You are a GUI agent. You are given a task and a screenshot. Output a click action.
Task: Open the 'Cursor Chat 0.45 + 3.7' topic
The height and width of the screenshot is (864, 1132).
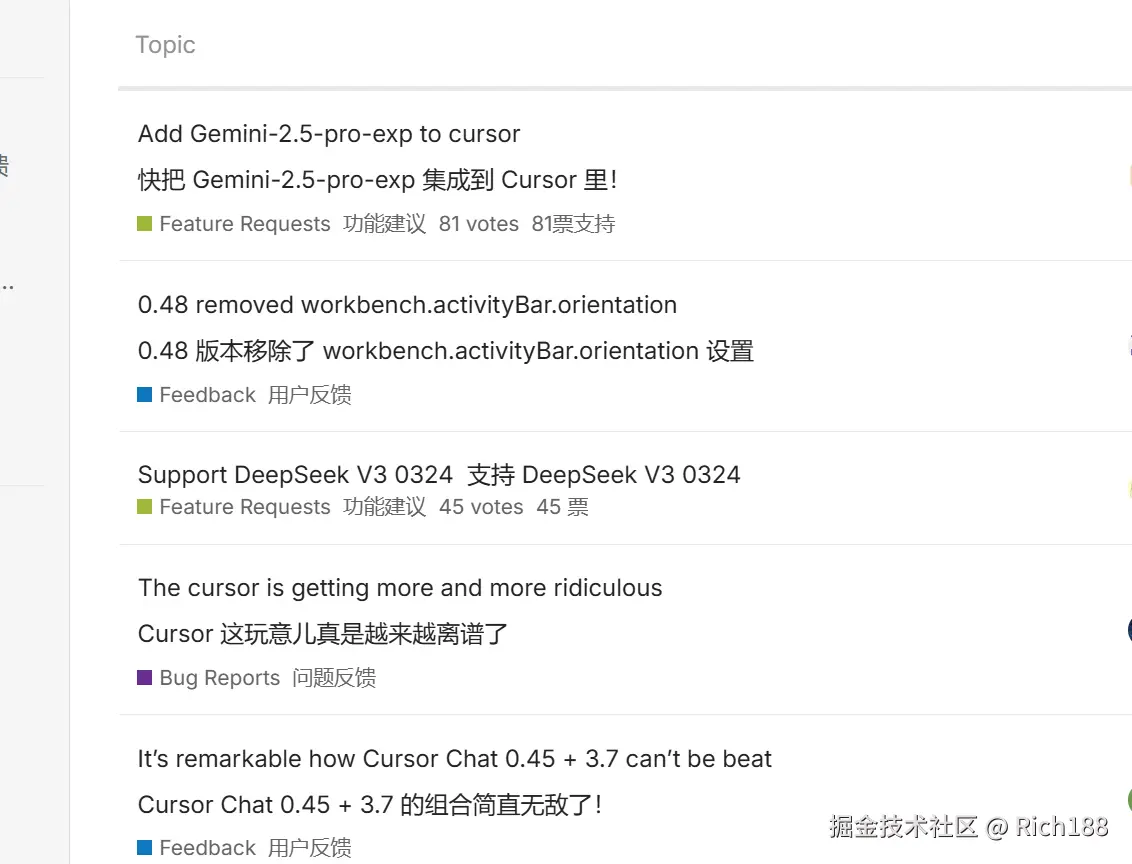coord(454,759)
